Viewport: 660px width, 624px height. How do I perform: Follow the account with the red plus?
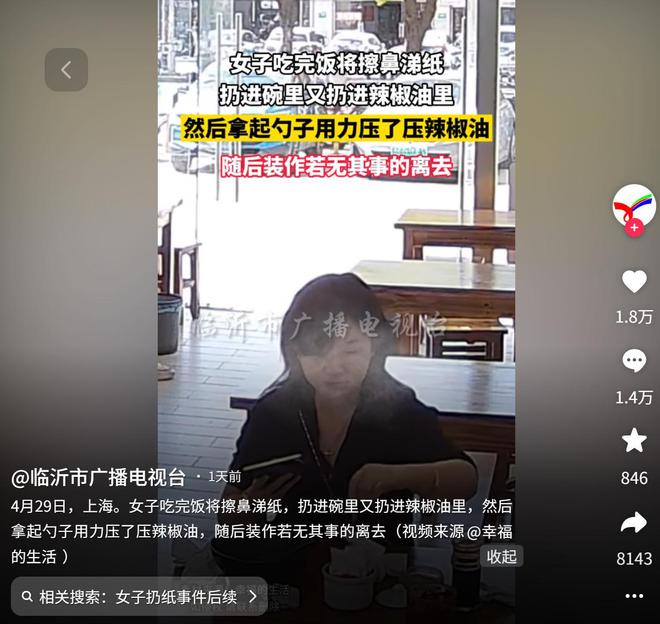[x=634, y=228]
